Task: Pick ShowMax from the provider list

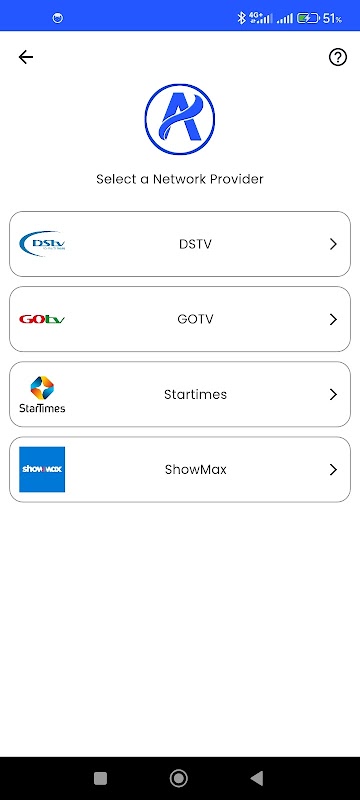Action: tap(180, 469)
